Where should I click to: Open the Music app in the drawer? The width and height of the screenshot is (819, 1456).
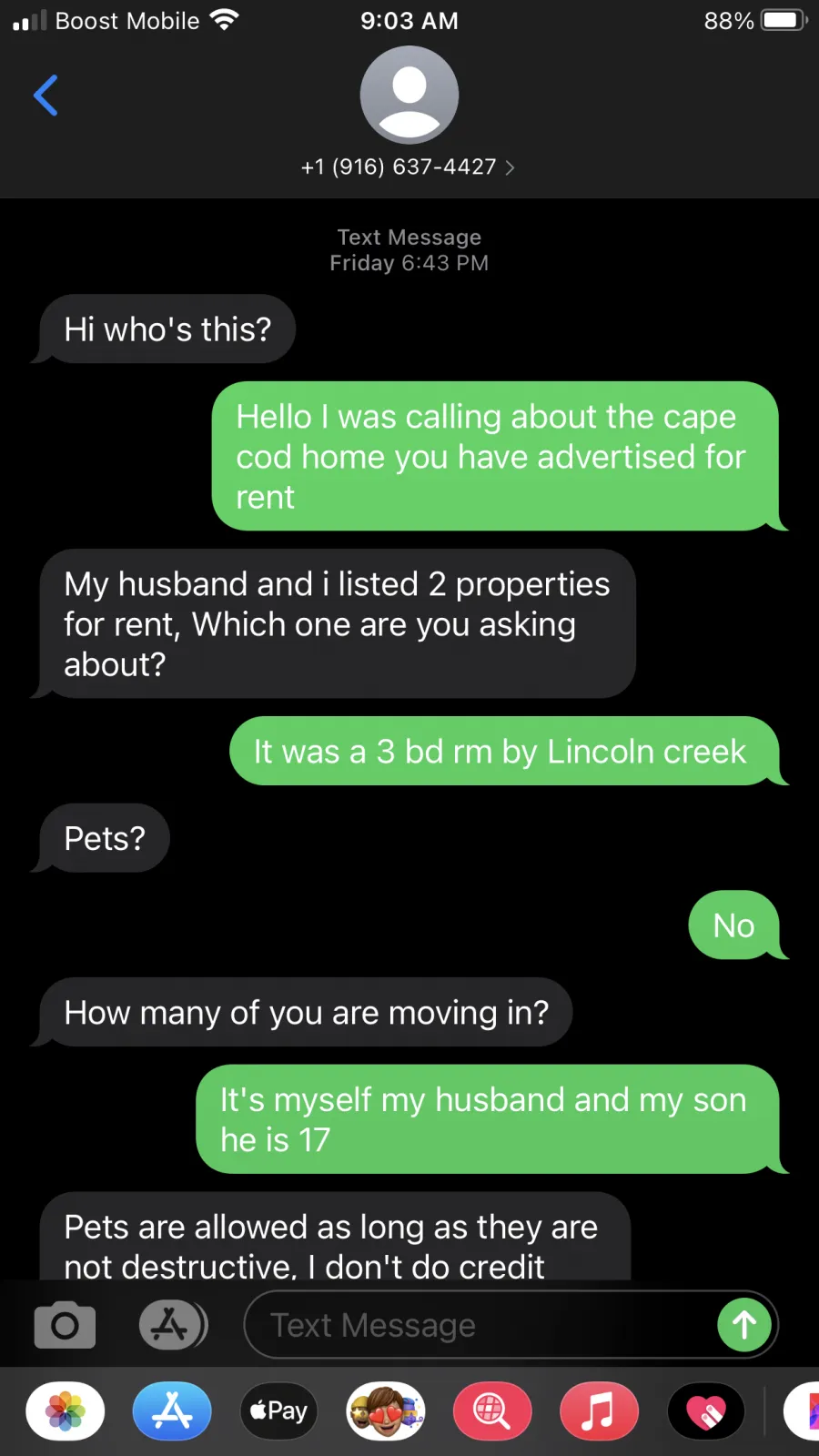point(599,1411)
